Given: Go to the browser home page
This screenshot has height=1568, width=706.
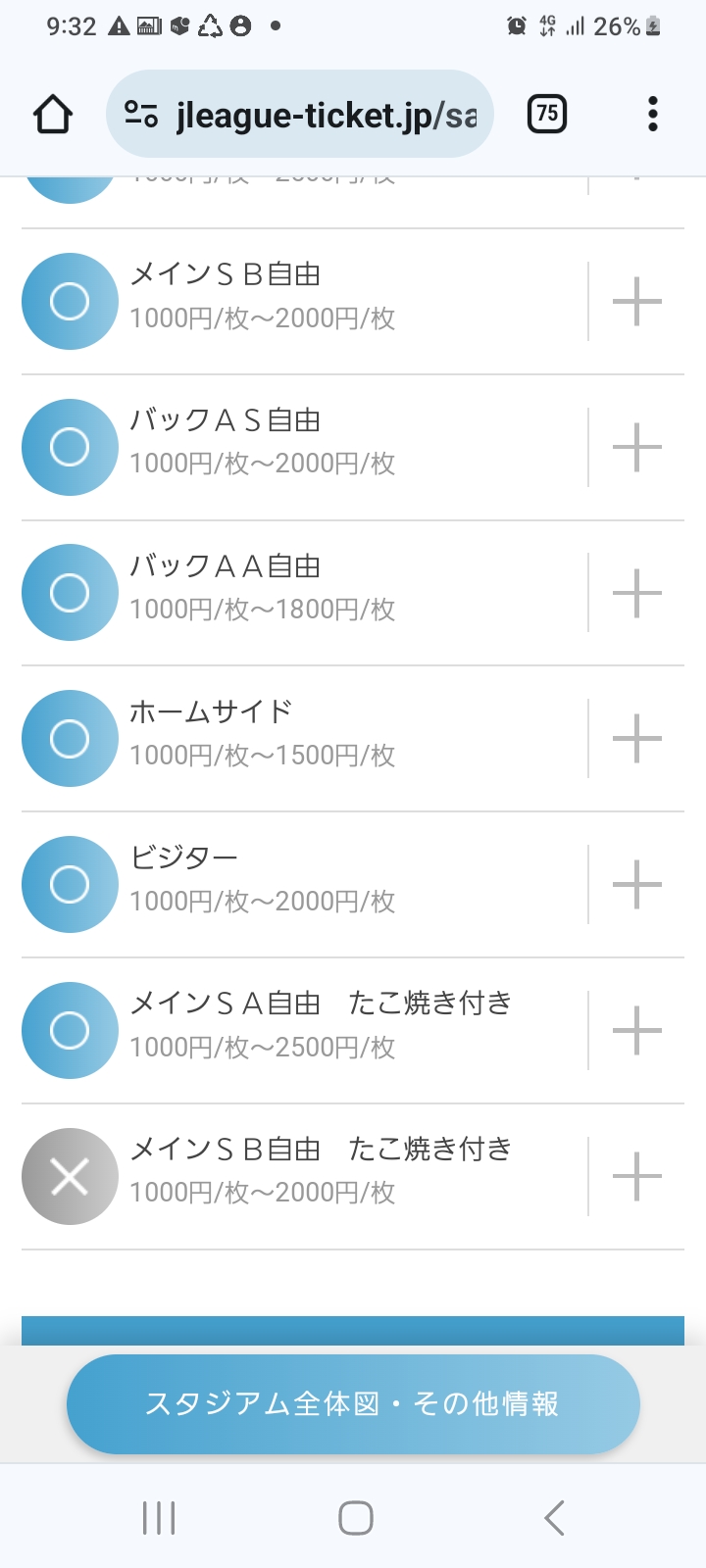Looking at the screenshot, I should tap(53, 115).
